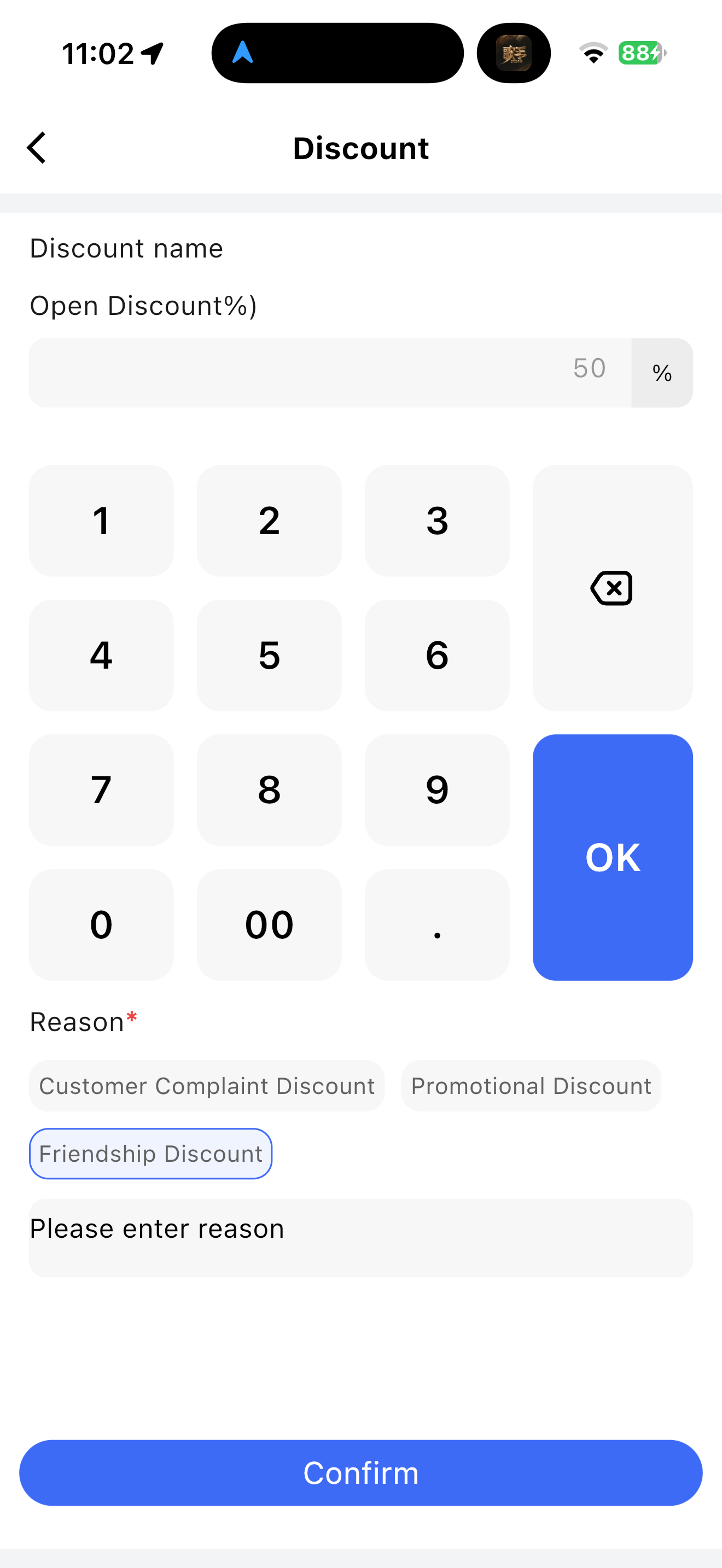Insert a decimal point
The height and width of the screenshot is (1568, 722).
coord(437,925)
